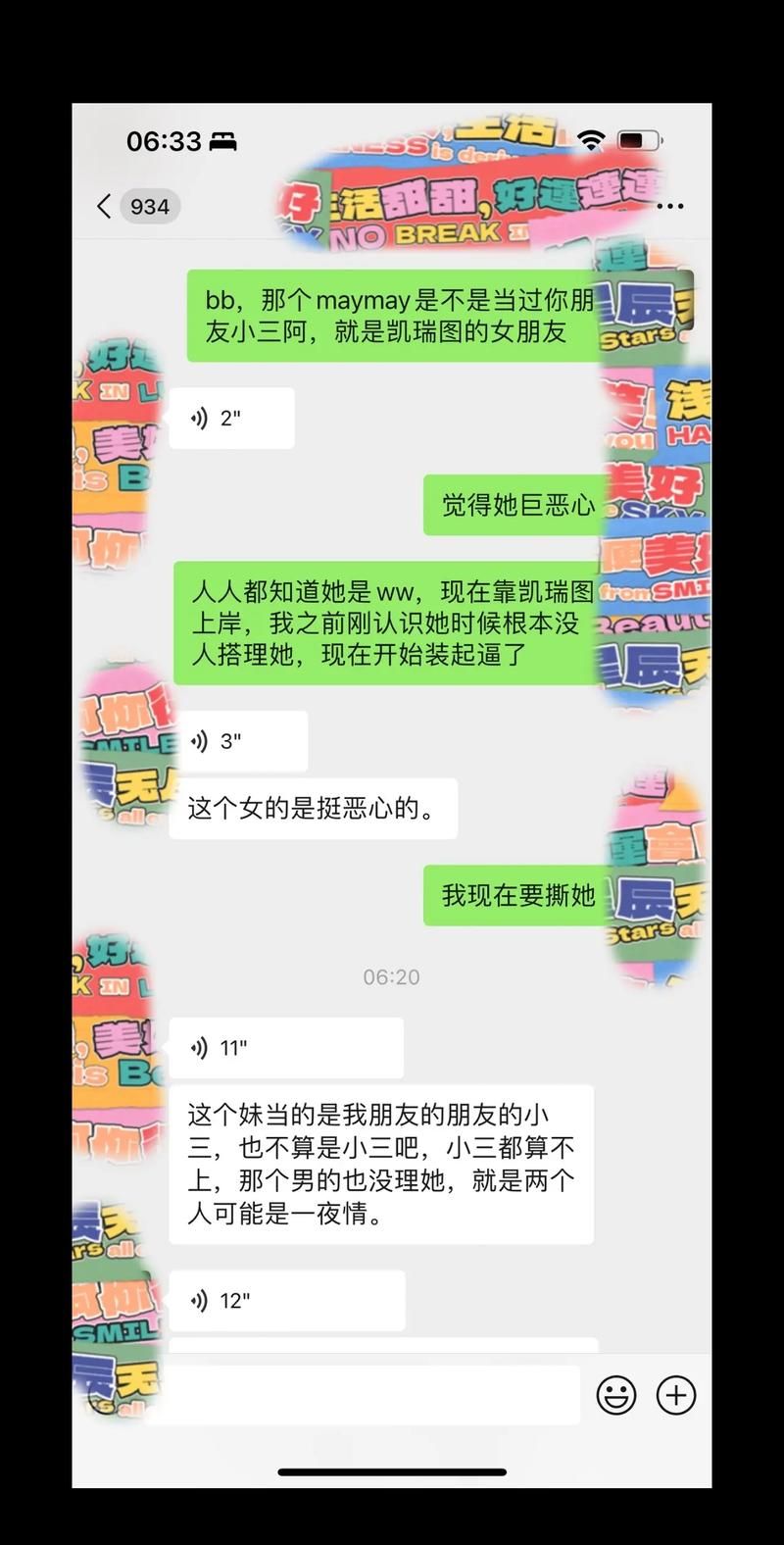Play the 3-second voice message
Viewport: 784px width, 1545px height.
(x=238, y=741)
